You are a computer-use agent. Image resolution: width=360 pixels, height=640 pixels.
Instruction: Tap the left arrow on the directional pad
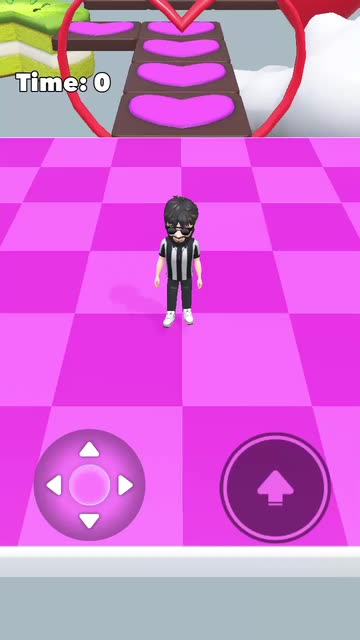pyautogui.click(x=54, y=485)
